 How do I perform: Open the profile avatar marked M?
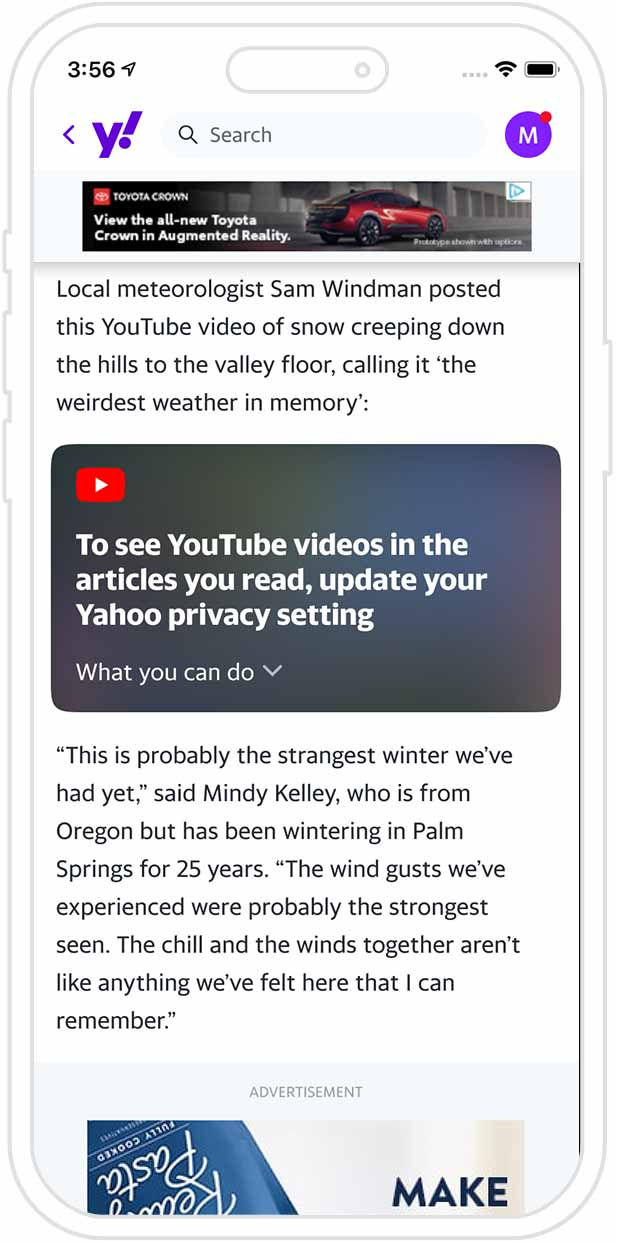[527, 135]
